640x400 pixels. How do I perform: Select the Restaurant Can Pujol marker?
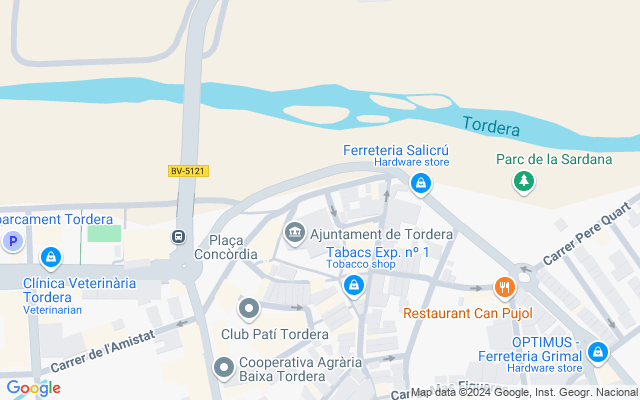coord(503,289)
